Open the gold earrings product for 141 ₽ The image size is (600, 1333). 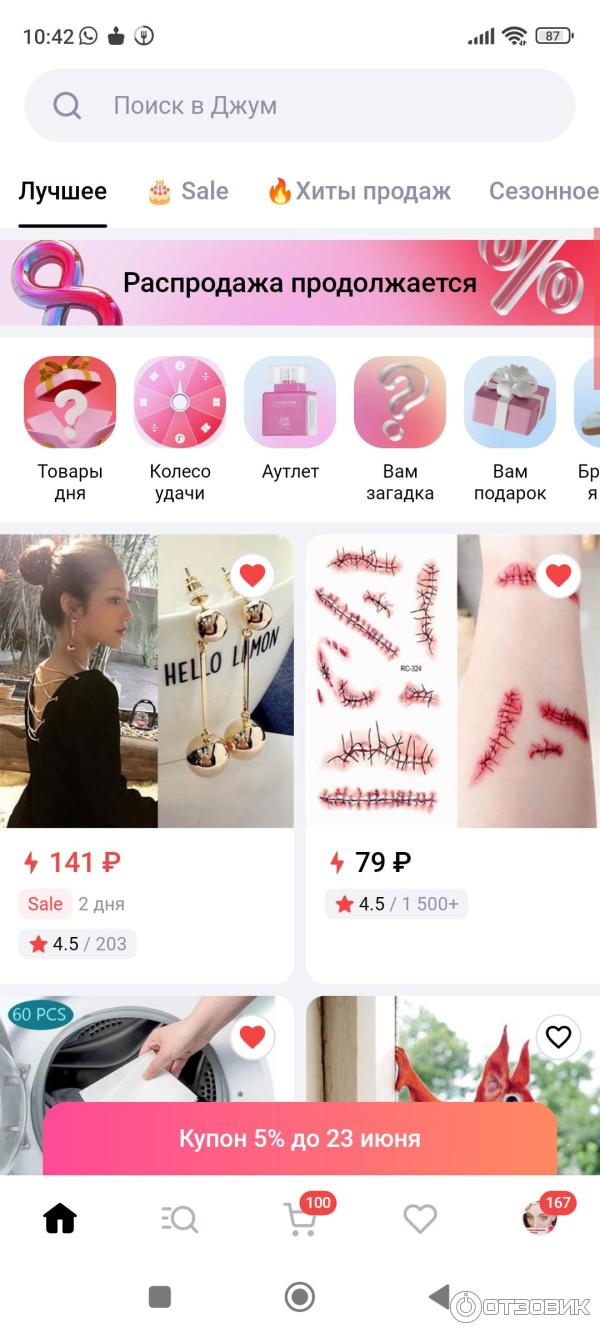click(x=147, y=681)
